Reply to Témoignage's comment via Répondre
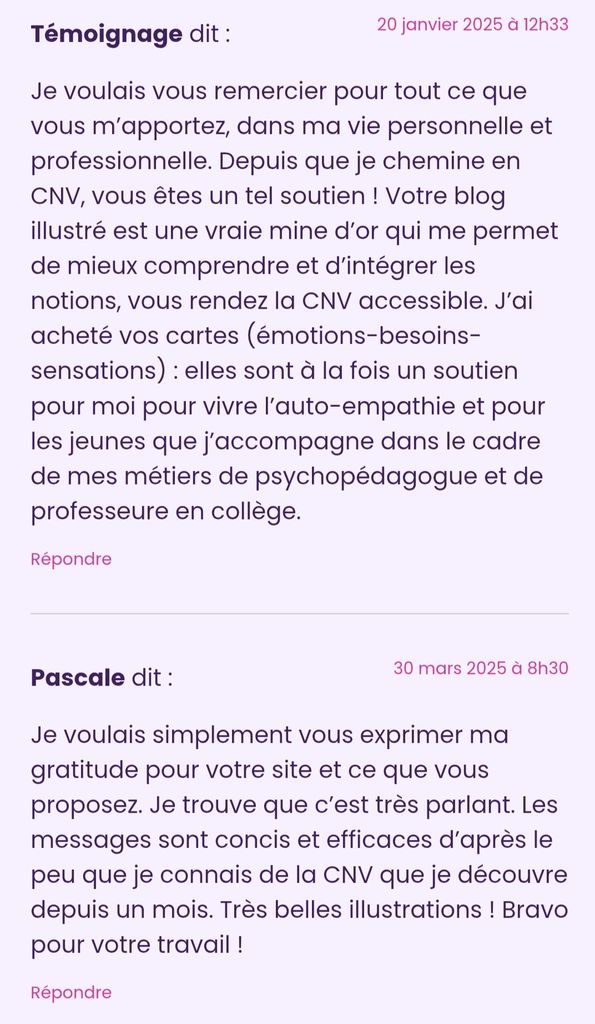Image resolution: width=595 pixels, height=1024 pixels. coord(71,559)
